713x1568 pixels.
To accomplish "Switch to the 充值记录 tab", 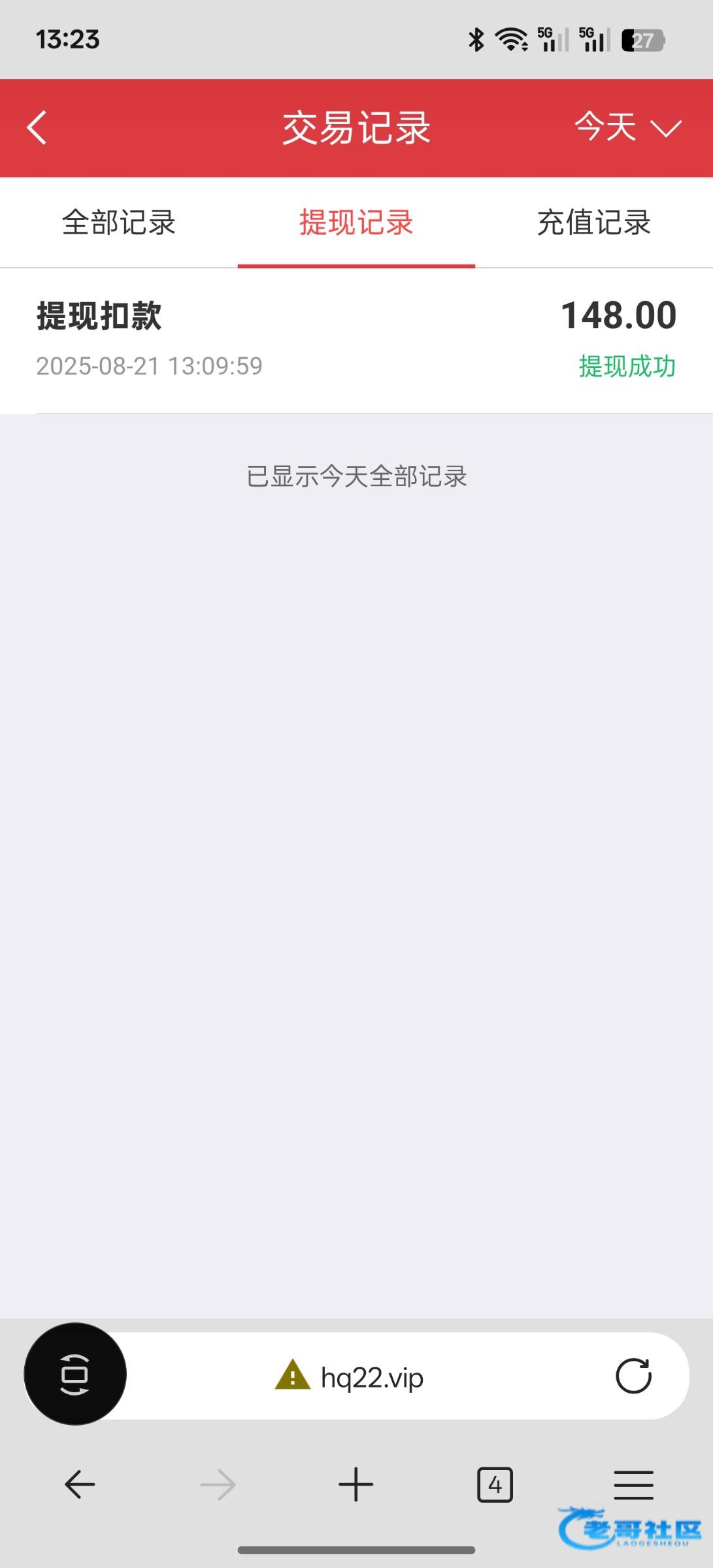I will 594,223.
